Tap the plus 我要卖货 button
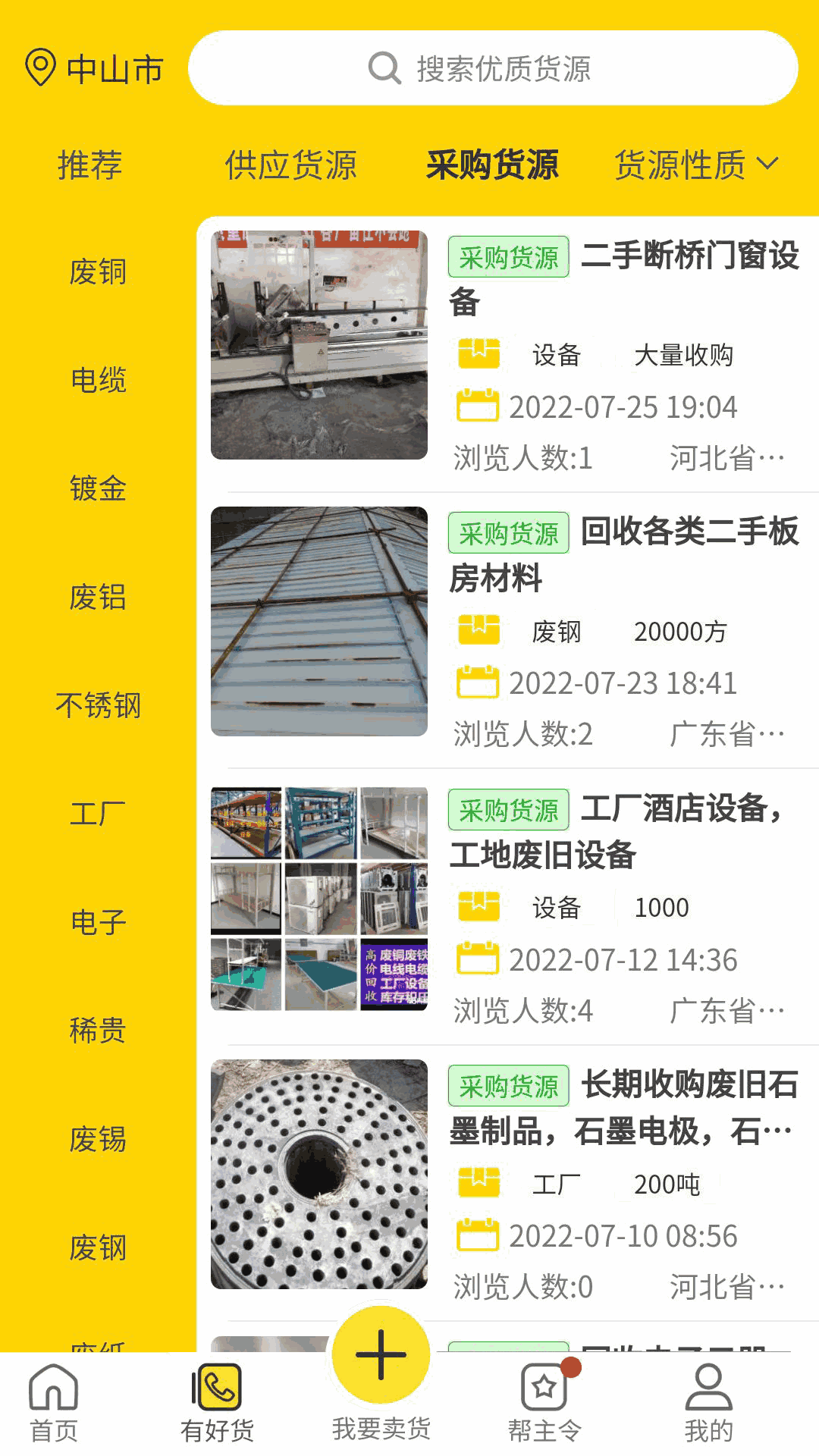Image resolution: width=819 pixels, height=1456 pixels. click(x=381, y=1356)
